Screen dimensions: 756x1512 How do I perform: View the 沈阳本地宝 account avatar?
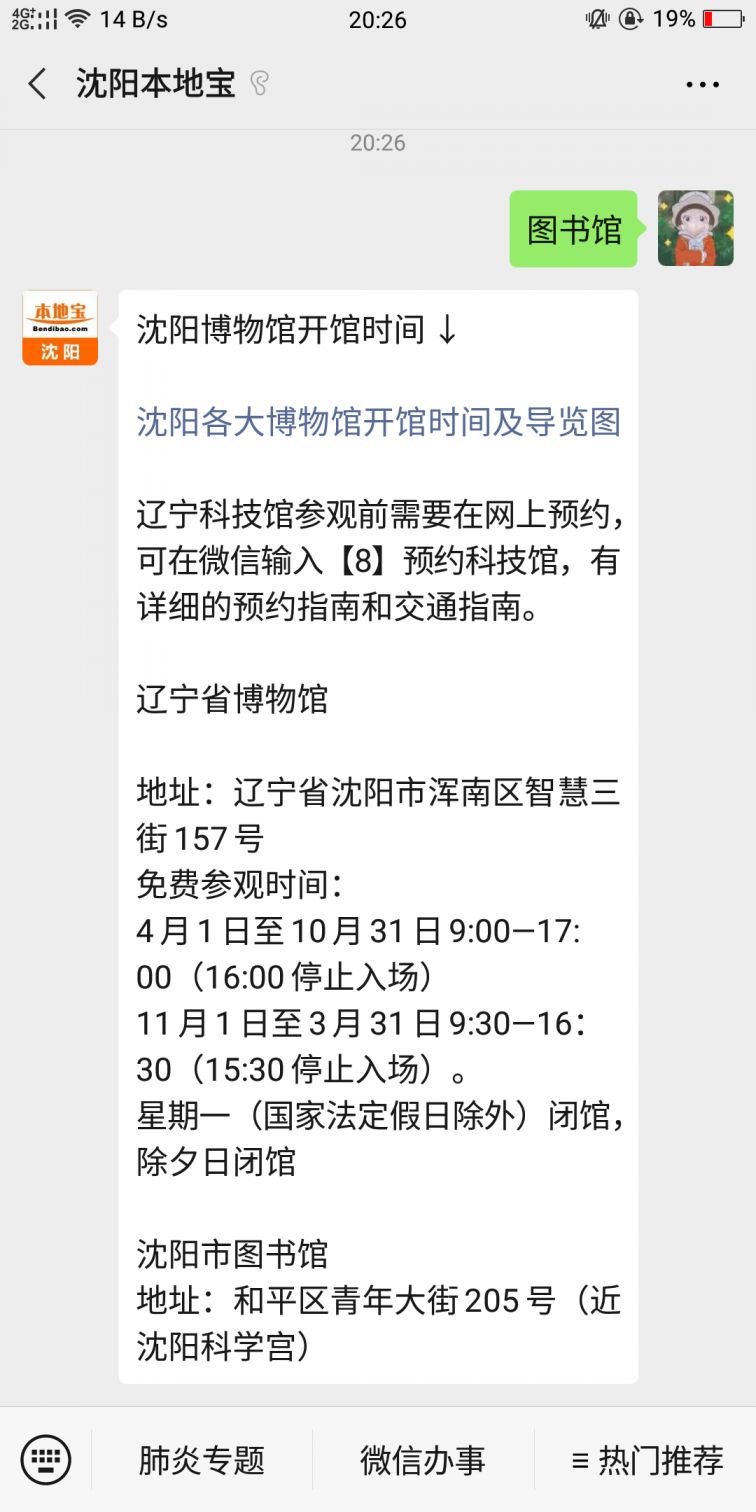pyautogui.click(x=60, y=328)
